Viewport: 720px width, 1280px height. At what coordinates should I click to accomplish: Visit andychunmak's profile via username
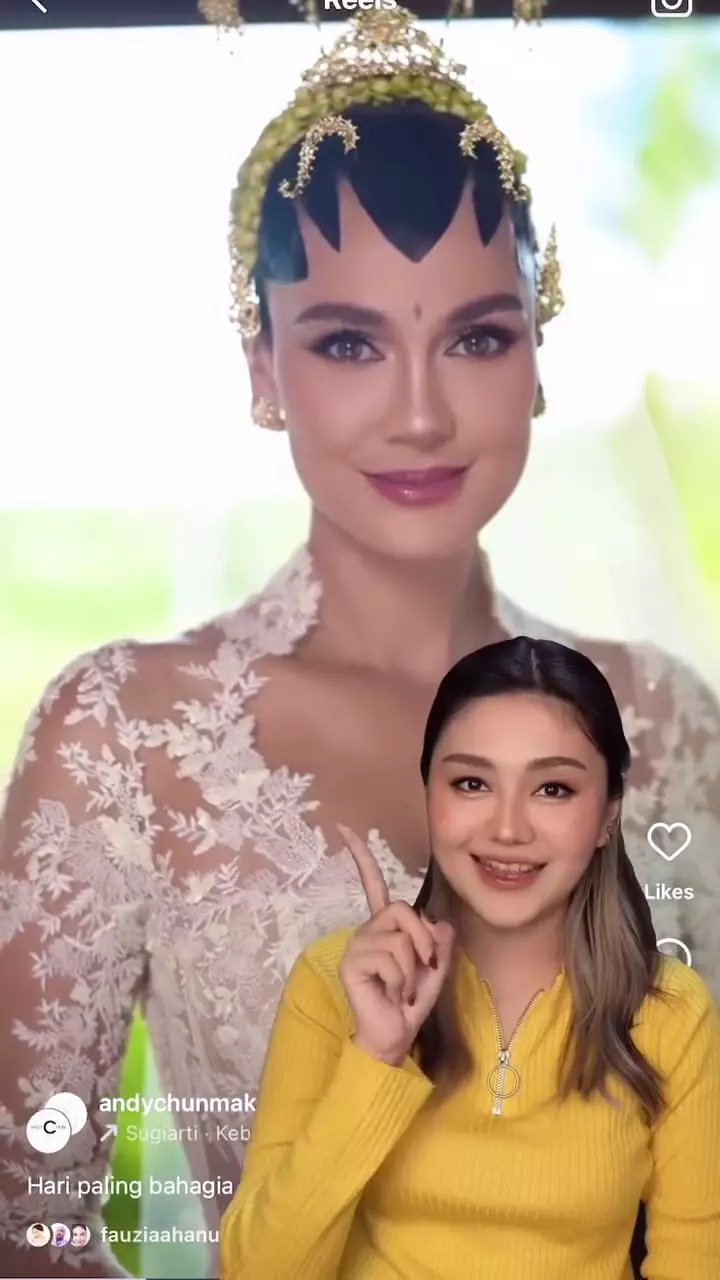(176, 1104)
